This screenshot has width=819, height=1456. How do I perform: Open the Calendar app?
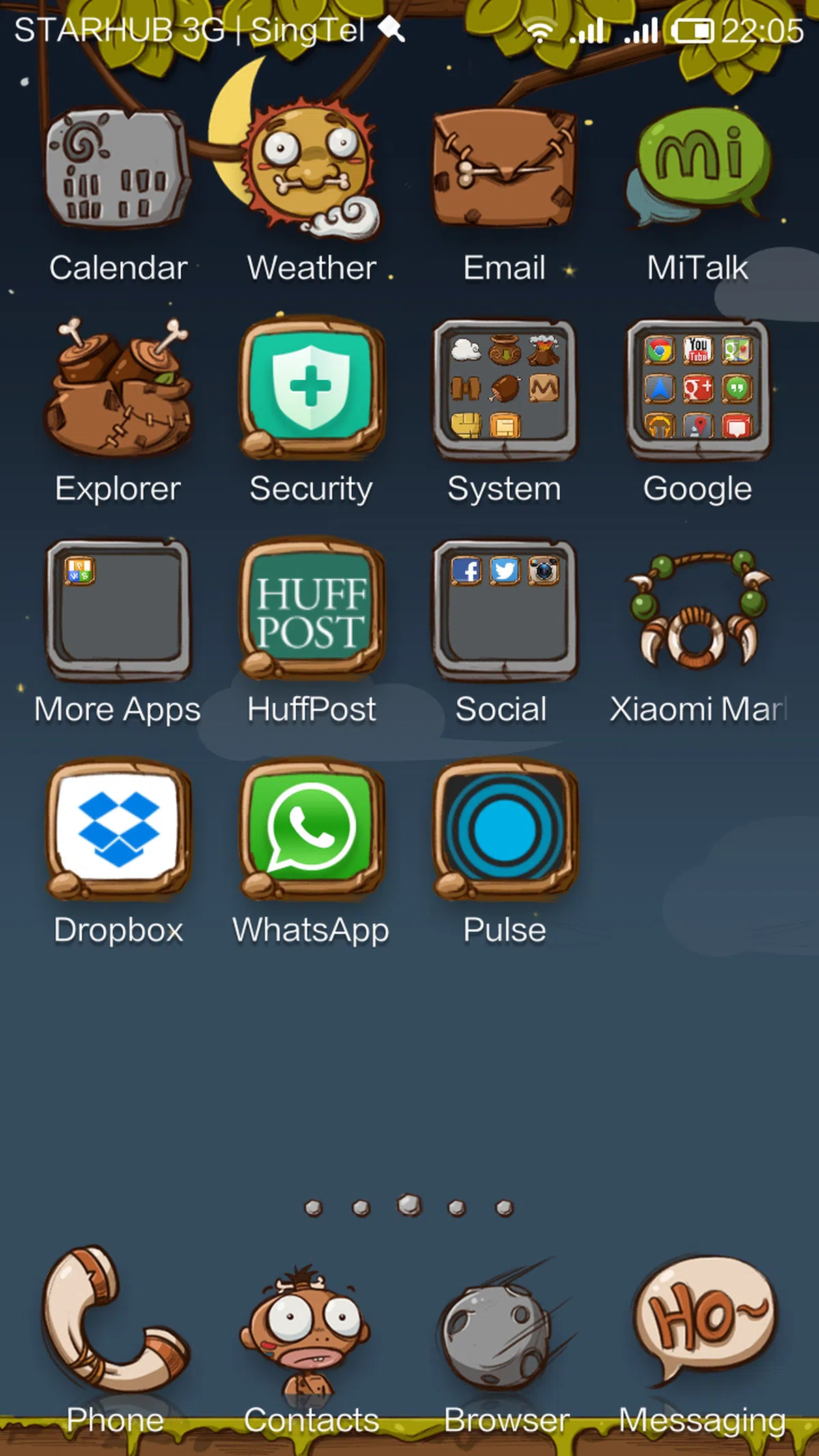pyautogui.click(x=118, y=169)
